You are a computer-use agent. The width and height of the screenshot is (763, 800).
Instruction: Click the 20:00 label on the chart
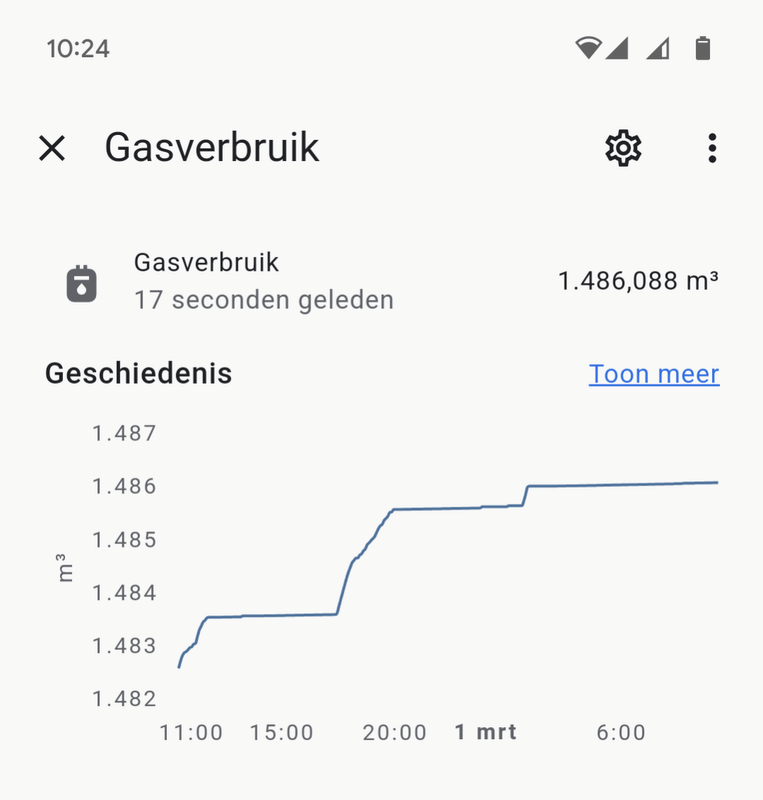tap(396, 731)
